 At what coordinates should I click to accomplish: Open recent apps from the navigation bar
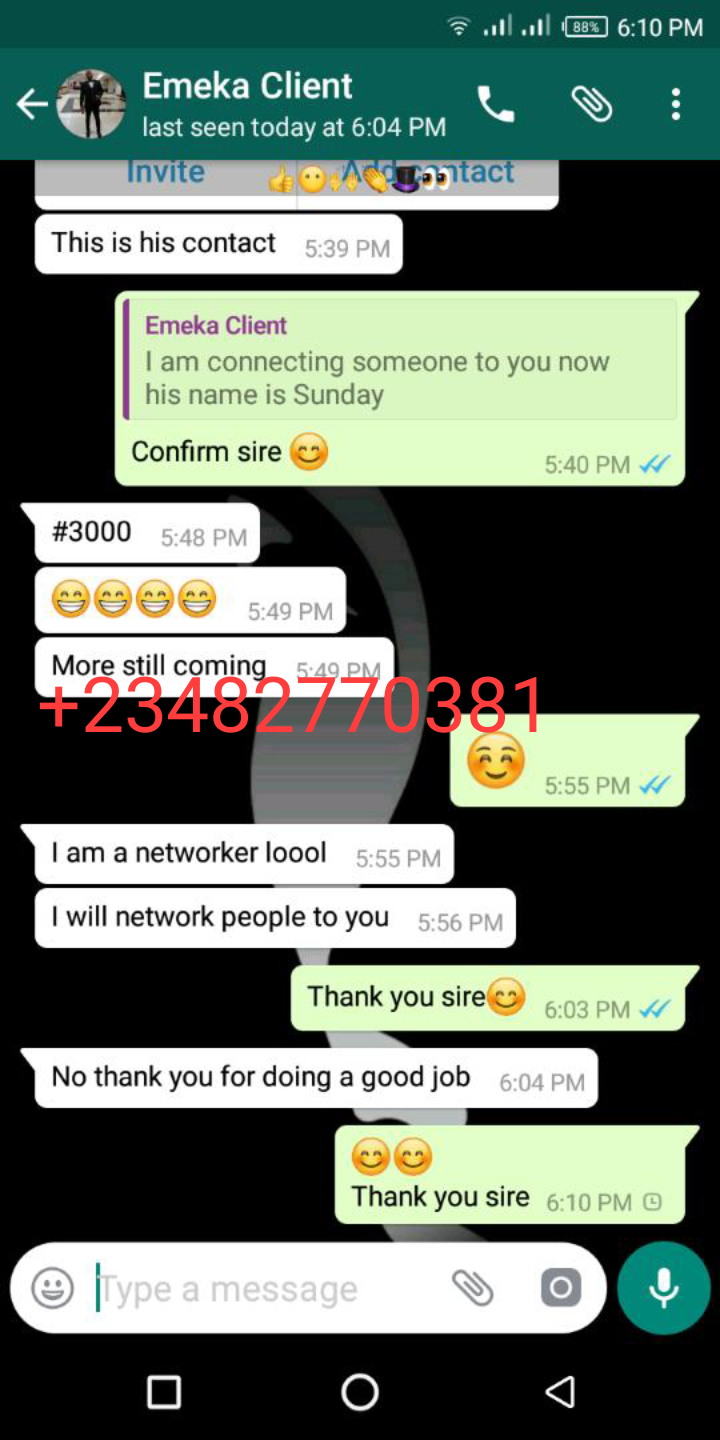[164, 1391]
